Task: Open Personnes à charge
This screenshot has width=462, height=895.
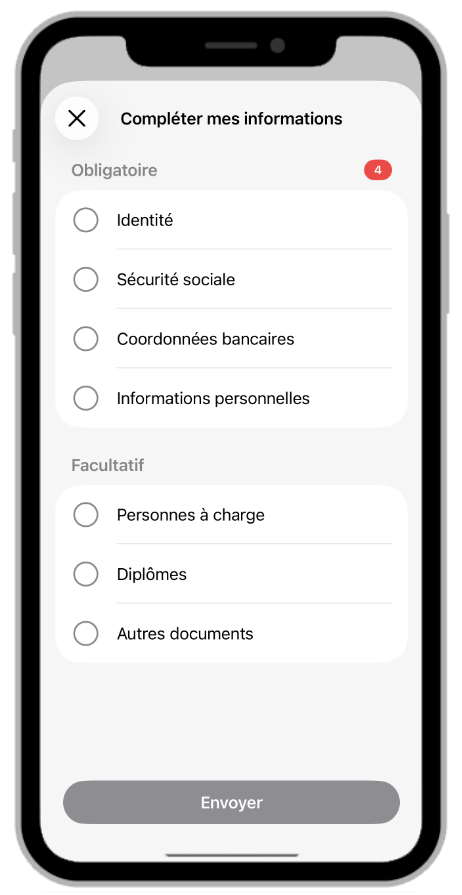Action: click(x=231, y=515)
